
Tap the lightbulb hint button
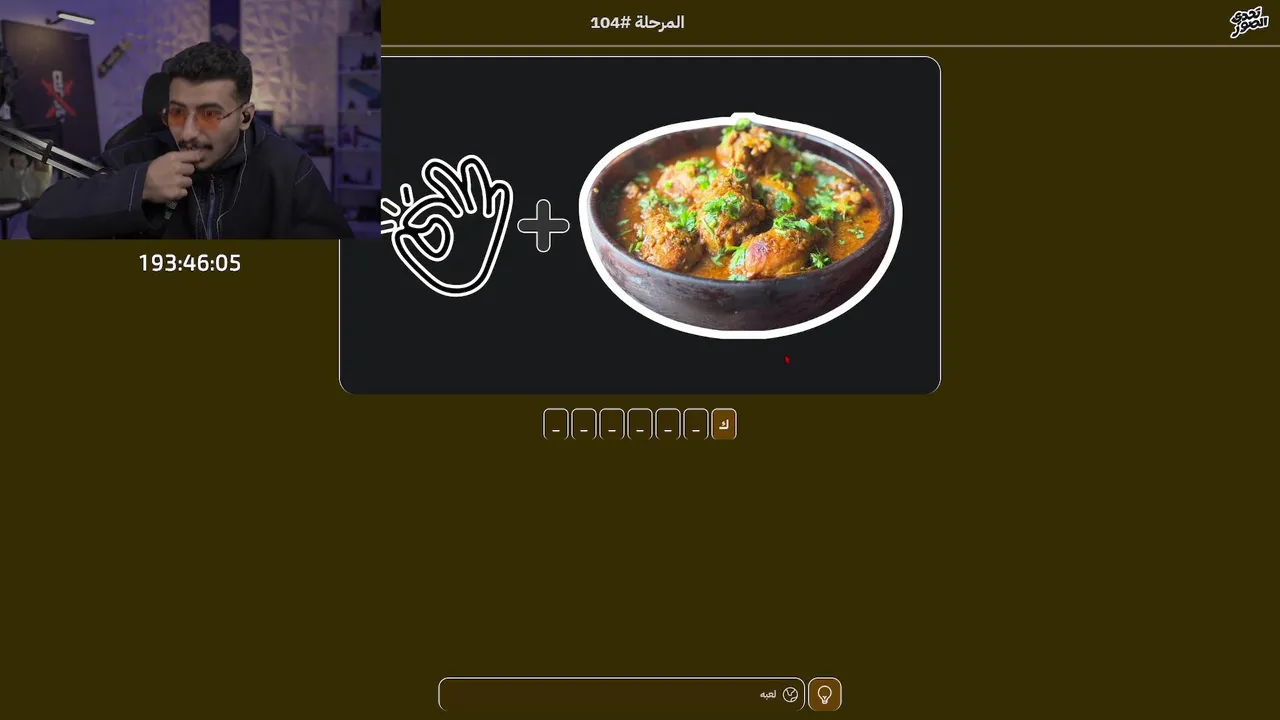coord(824,694)
